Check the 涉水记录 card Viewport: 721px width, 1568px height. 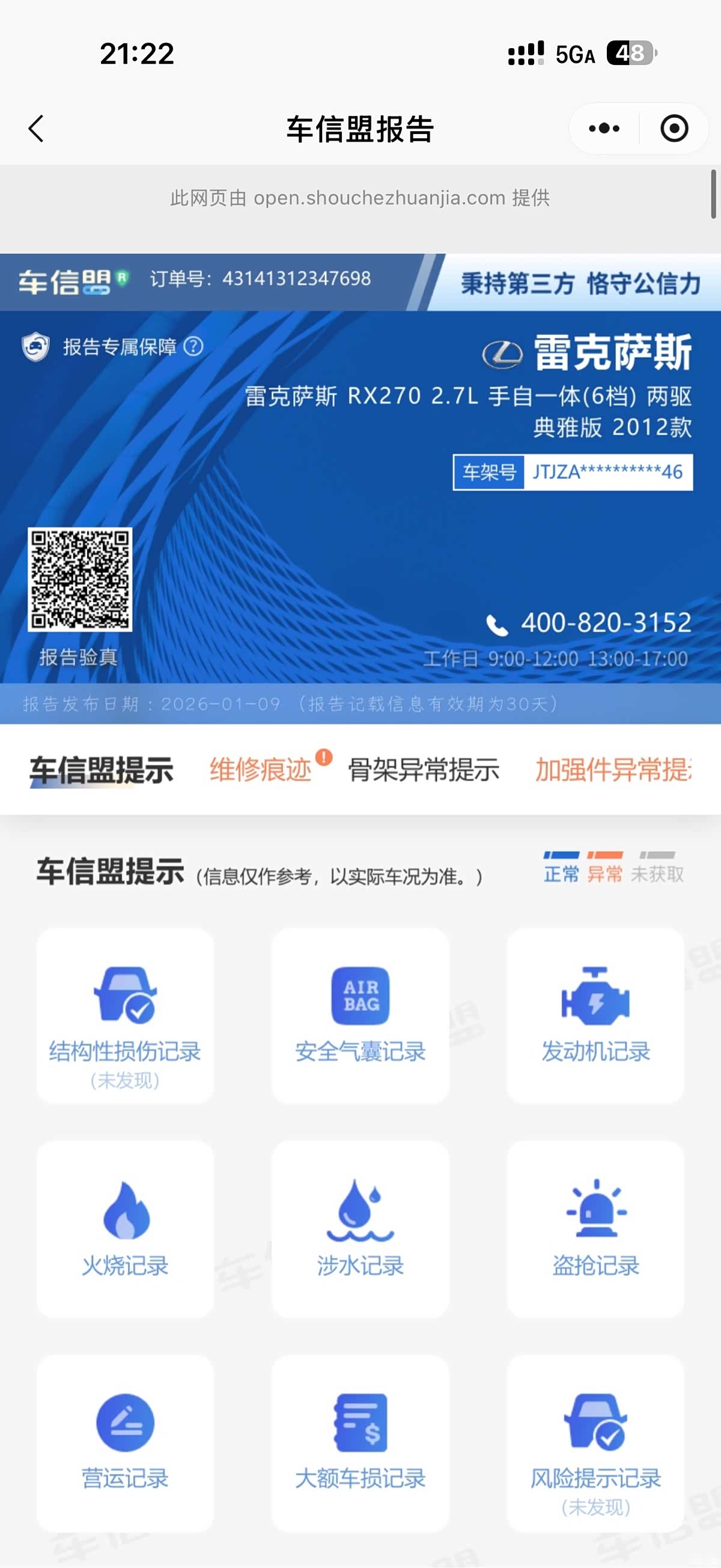[x=360, y=1230]
